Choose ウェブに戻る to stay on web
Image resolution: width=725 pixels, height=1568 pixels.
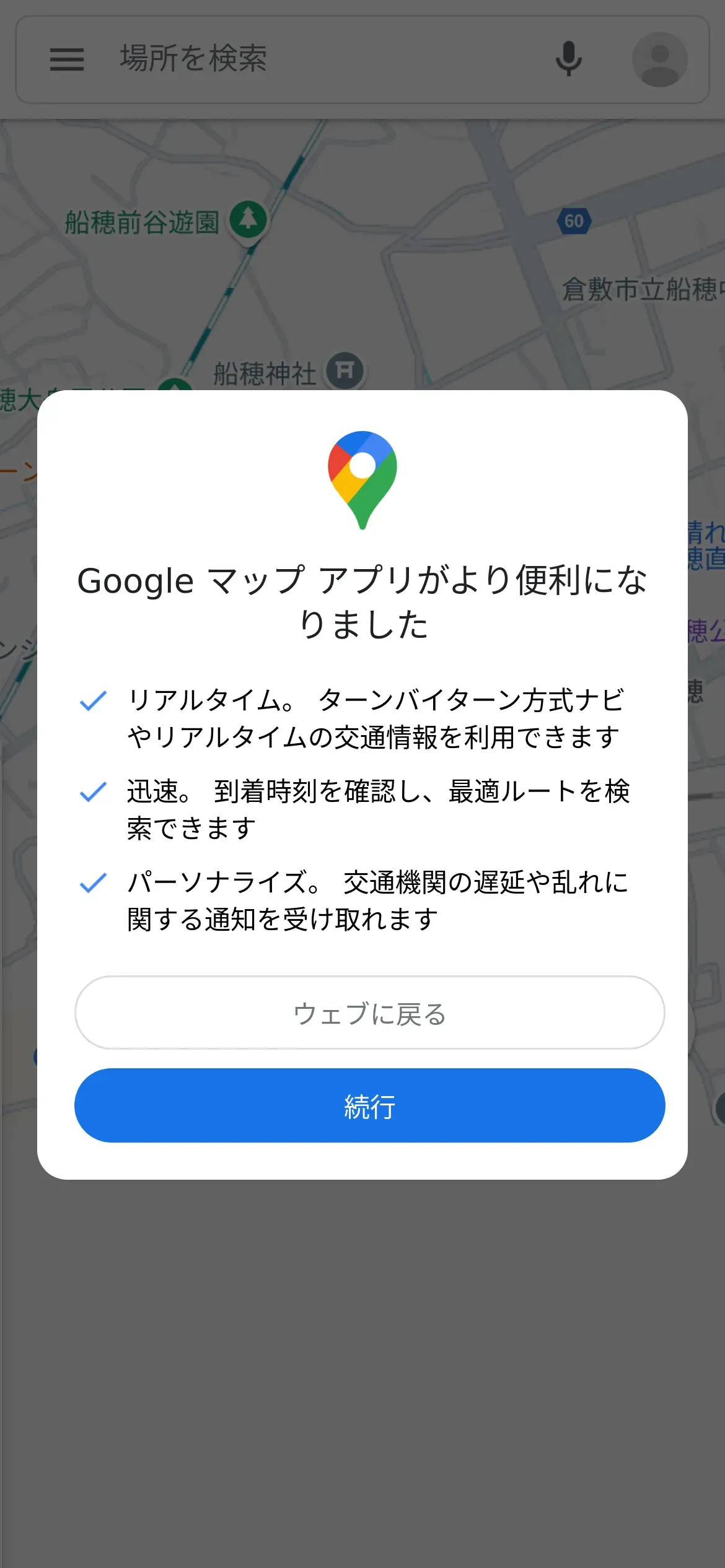[369, 1013]
